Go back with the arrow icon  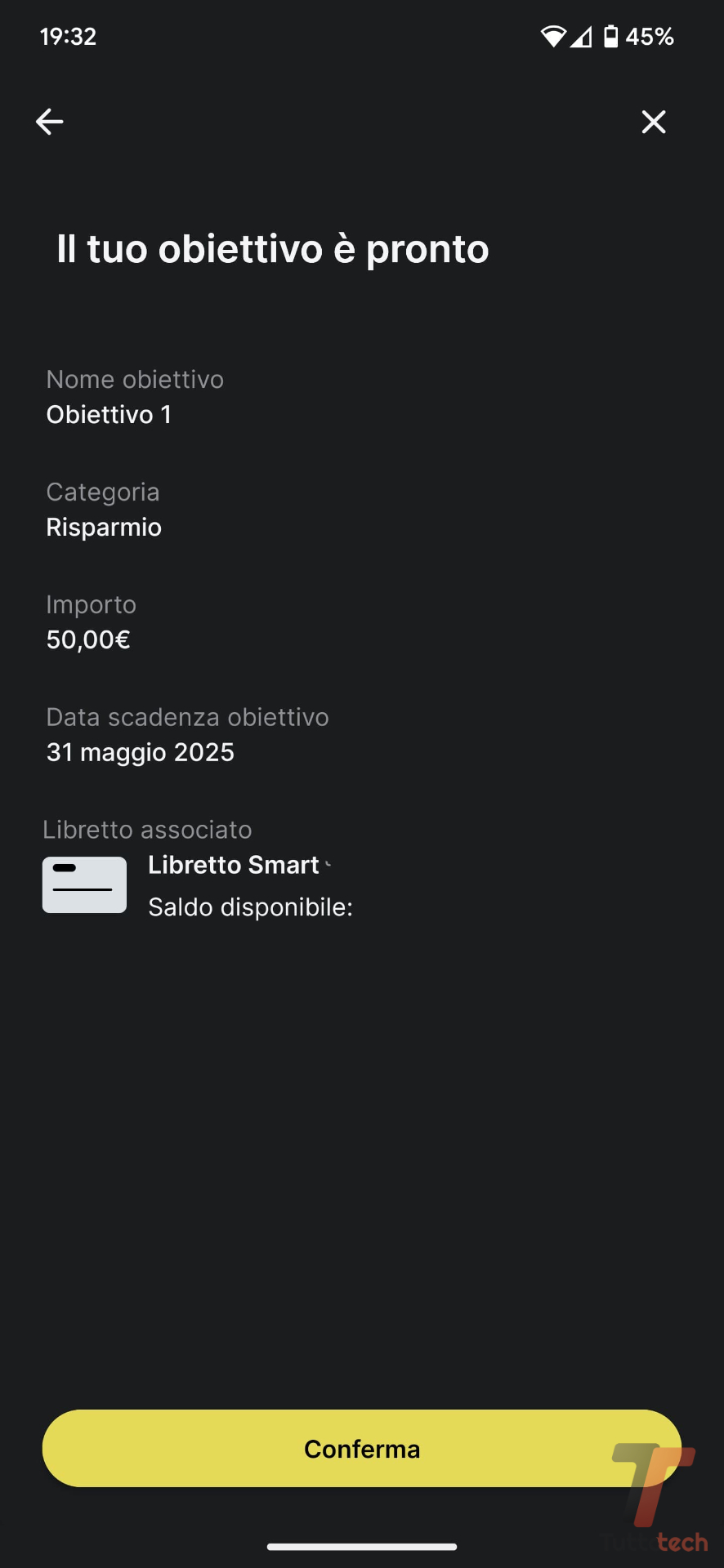(50, 122)
